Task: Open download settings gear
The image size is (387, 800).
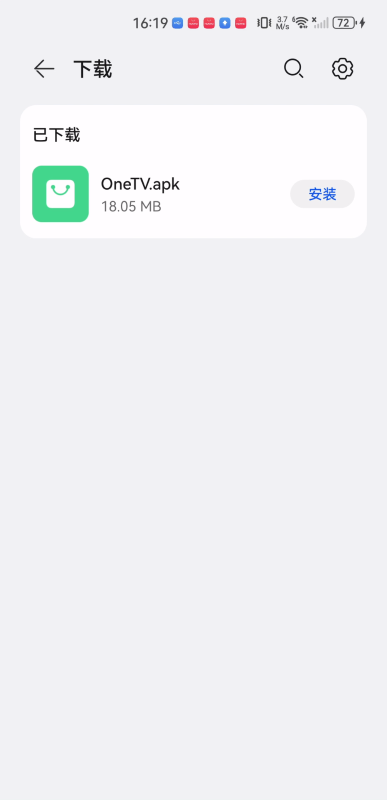Action: pos(343,68)
